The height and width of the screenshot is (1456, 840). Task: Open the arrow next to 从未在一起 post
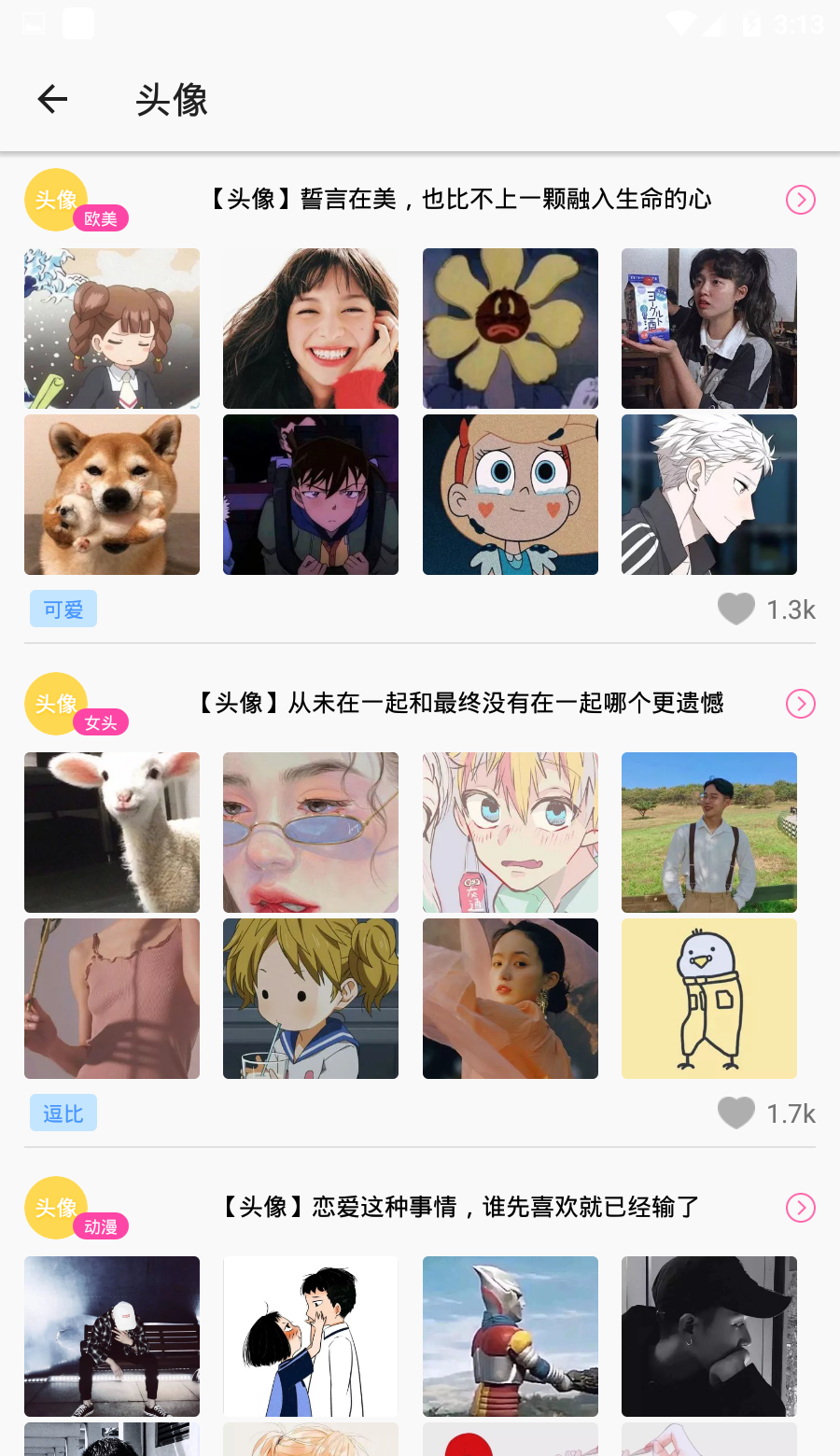[x=800, y=704]
